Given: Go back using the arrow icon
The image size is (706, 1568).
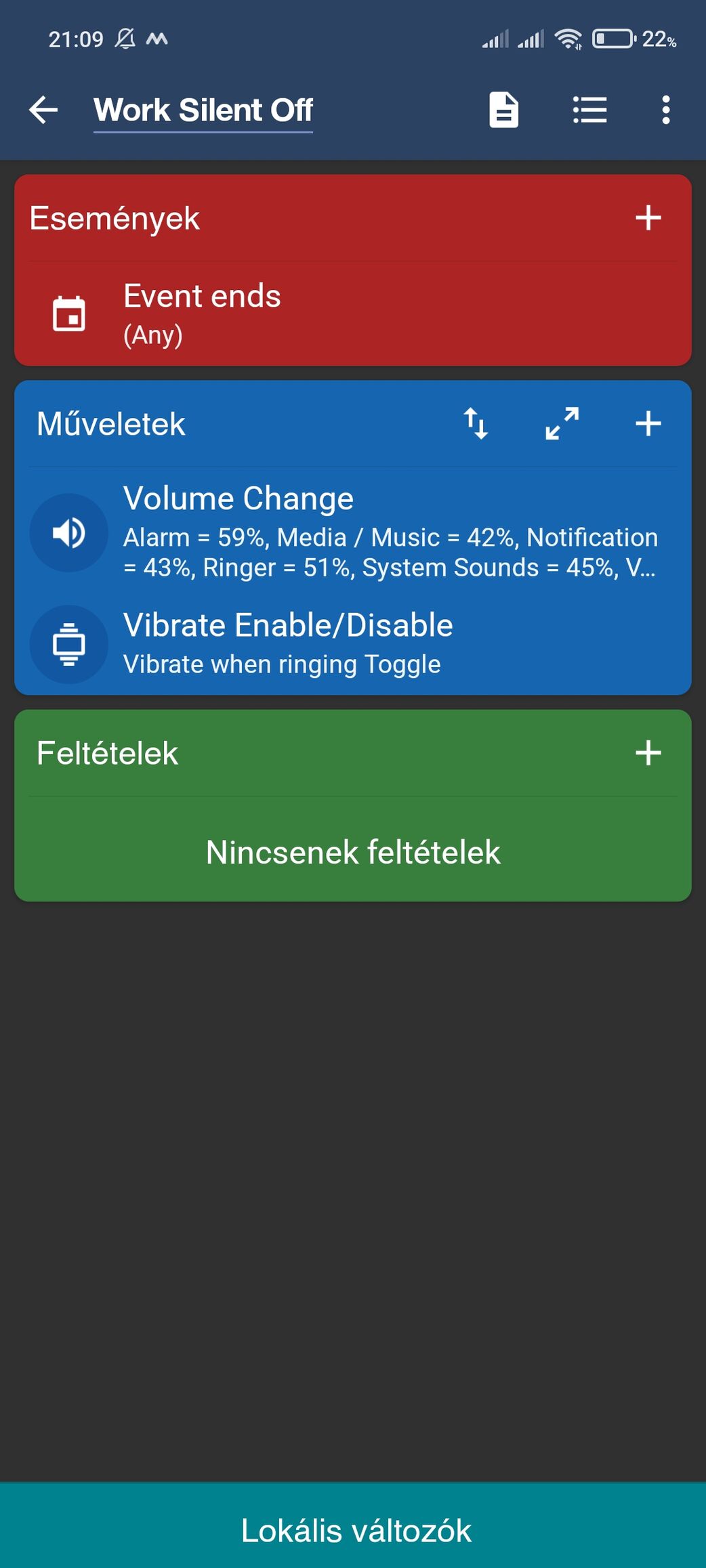Looking at the screenshot, I should click(43, 110).
